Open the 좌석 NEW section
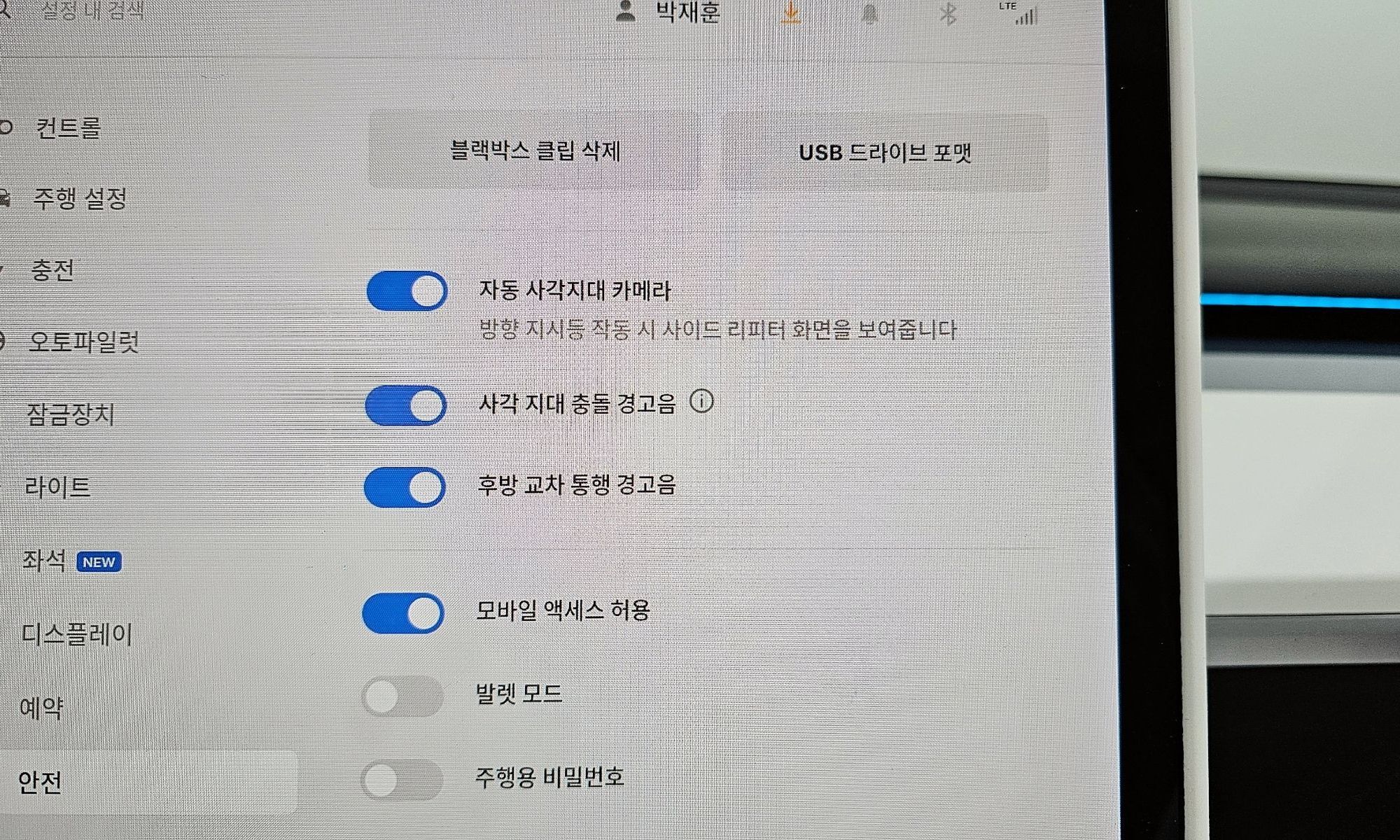 [x=70, y=561]
